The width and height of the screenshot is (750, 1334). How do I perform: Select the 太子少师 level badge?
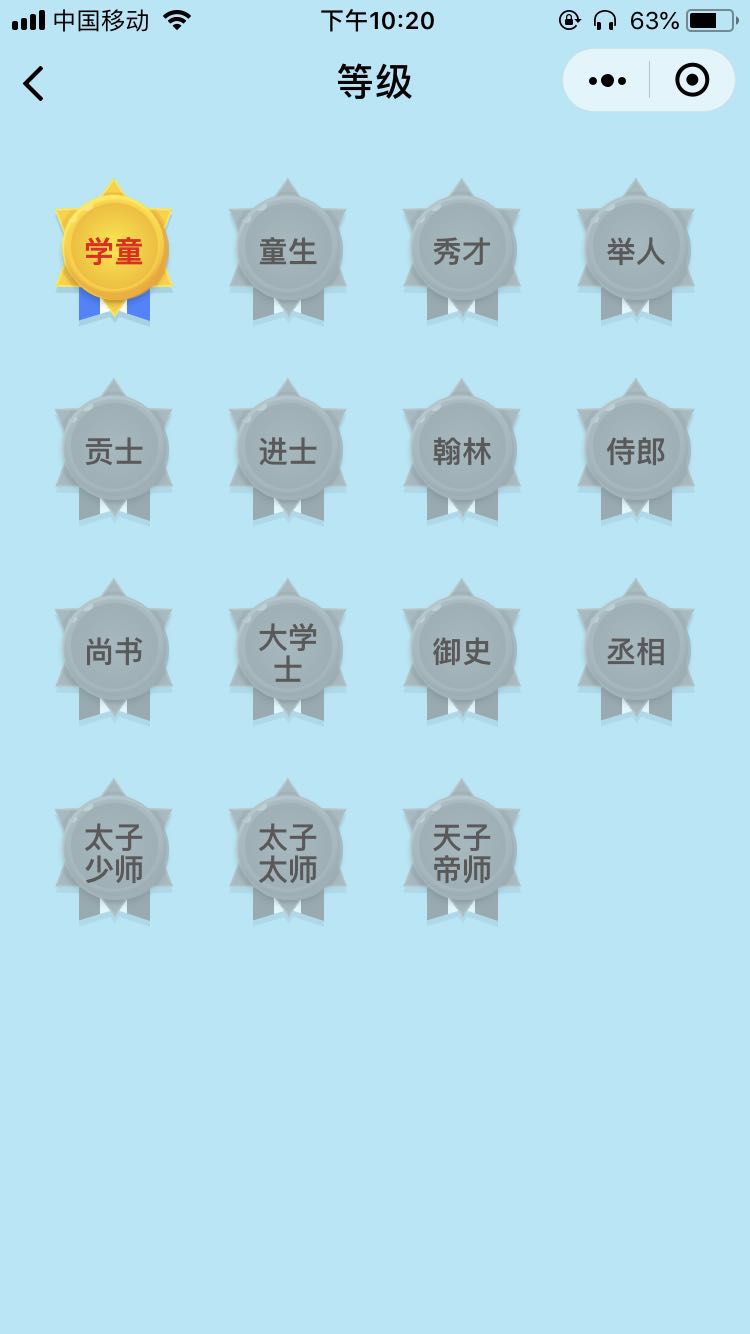tap(114, 850)
